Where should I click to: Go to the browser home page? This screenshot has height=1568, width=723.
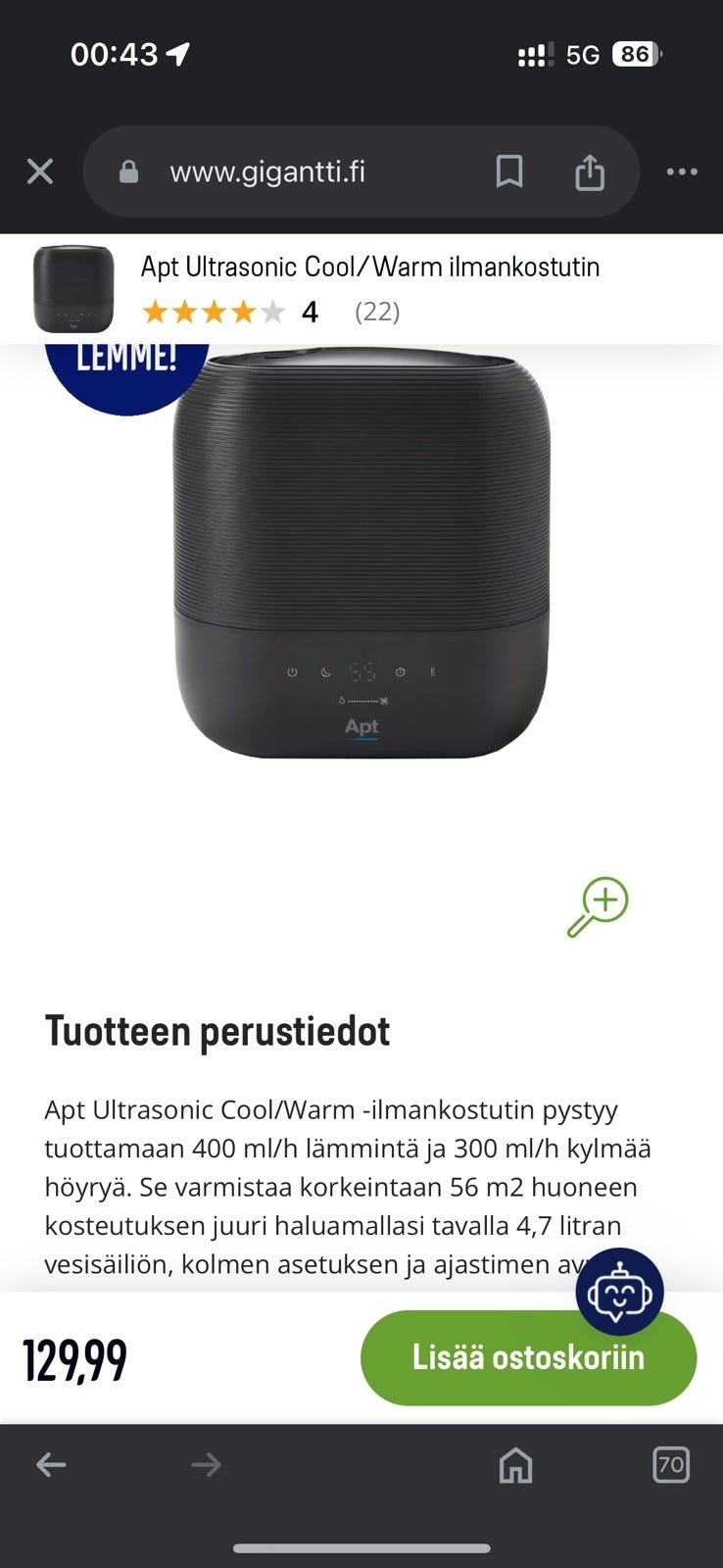(515, 1465)
